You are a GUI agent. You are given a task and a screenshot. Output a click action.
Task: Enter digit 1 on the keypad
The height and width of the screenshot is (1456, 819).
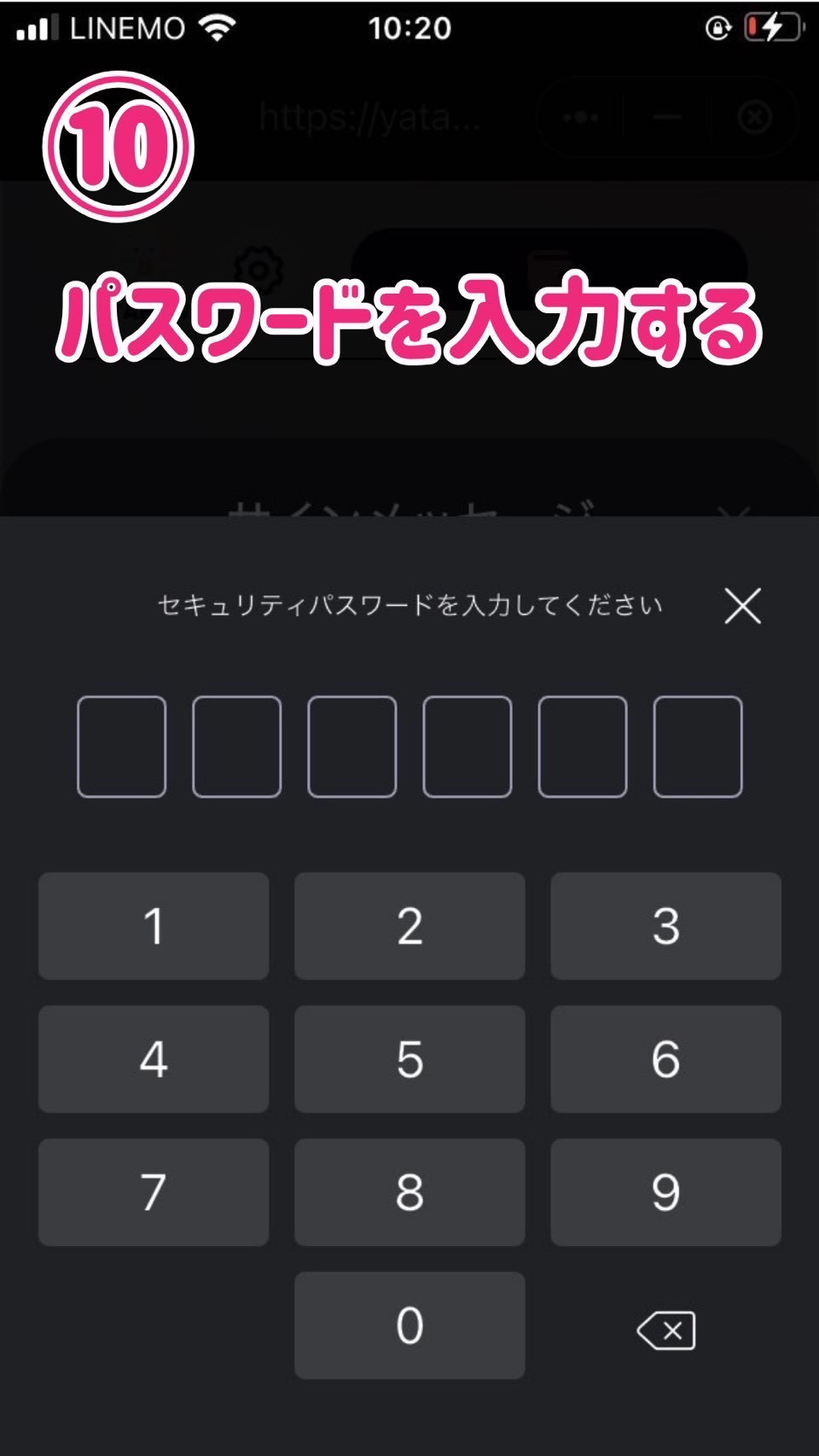coord(154,926)
